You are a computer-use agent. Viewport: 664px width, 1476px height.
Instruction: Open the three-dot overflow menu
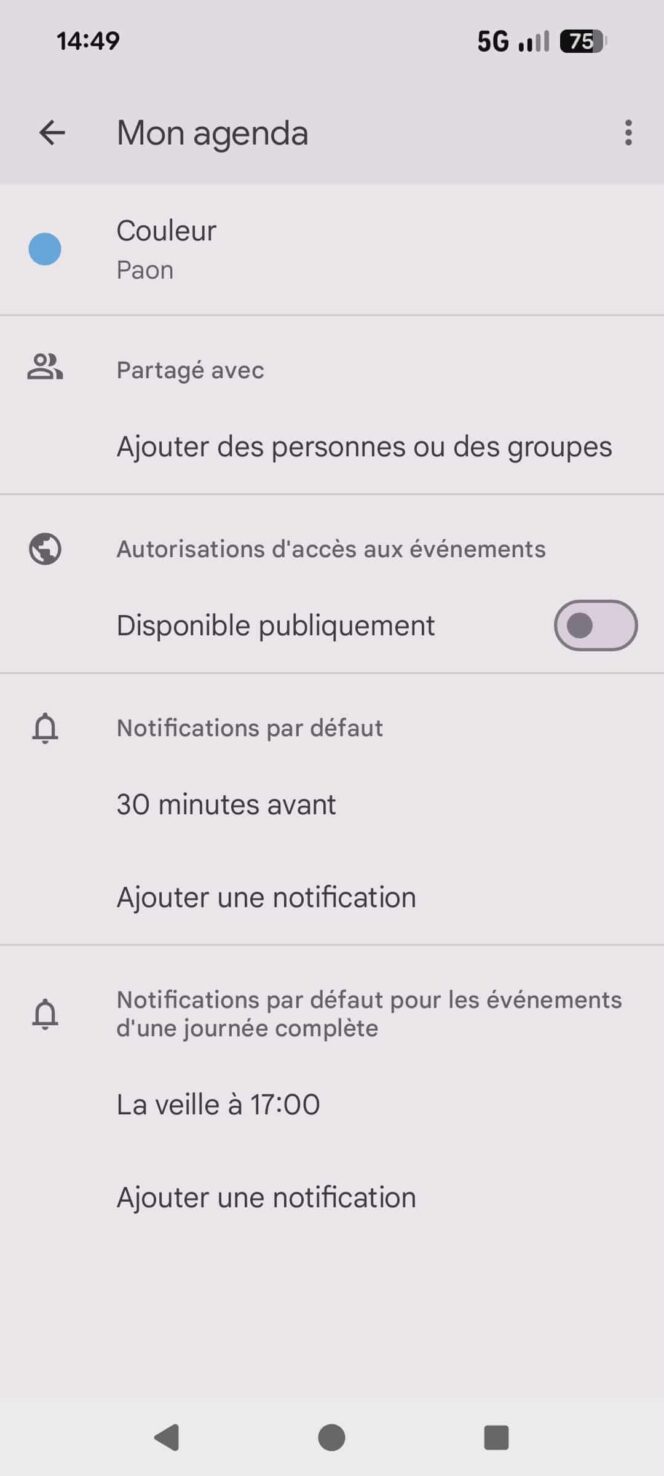(628, 133)
